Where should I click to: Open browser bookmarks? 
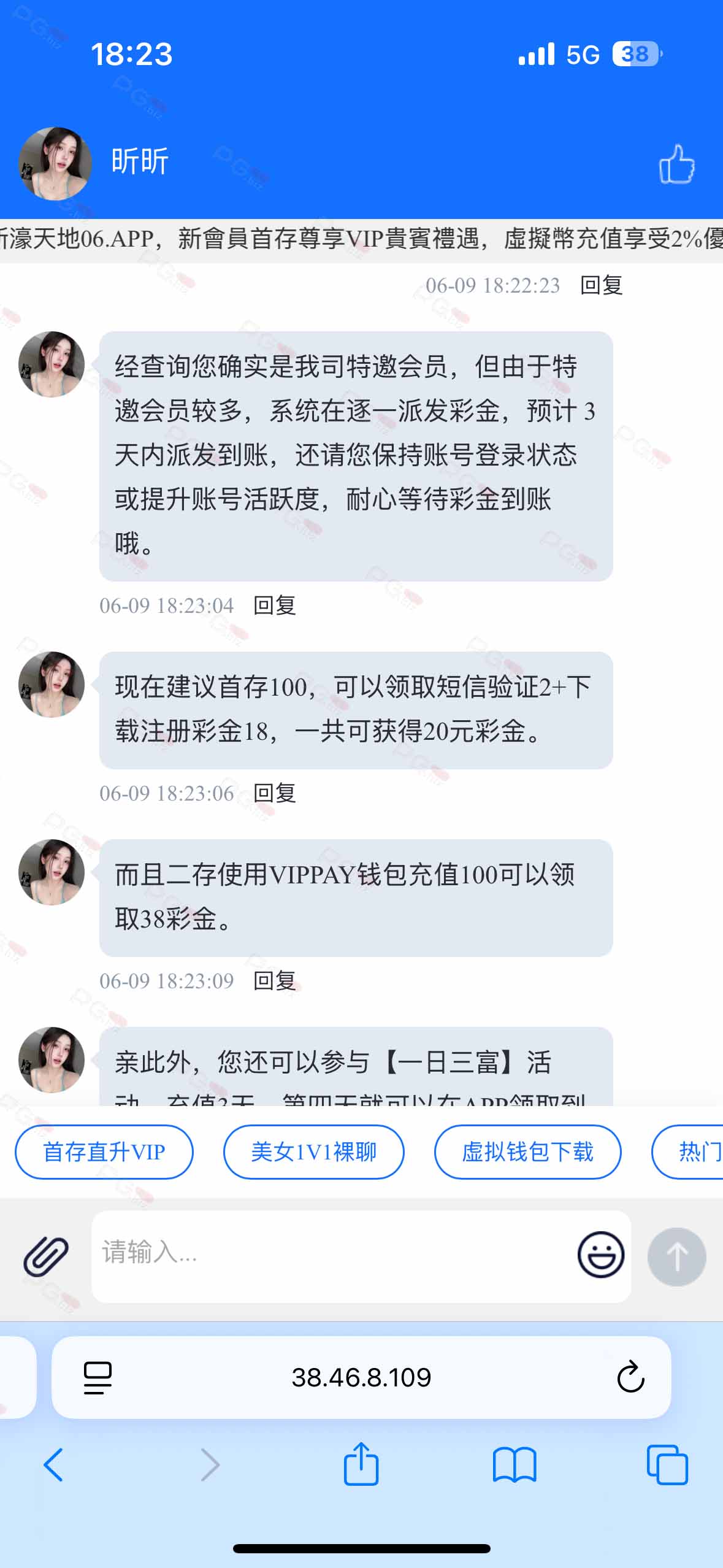(x=514, y=1465)
